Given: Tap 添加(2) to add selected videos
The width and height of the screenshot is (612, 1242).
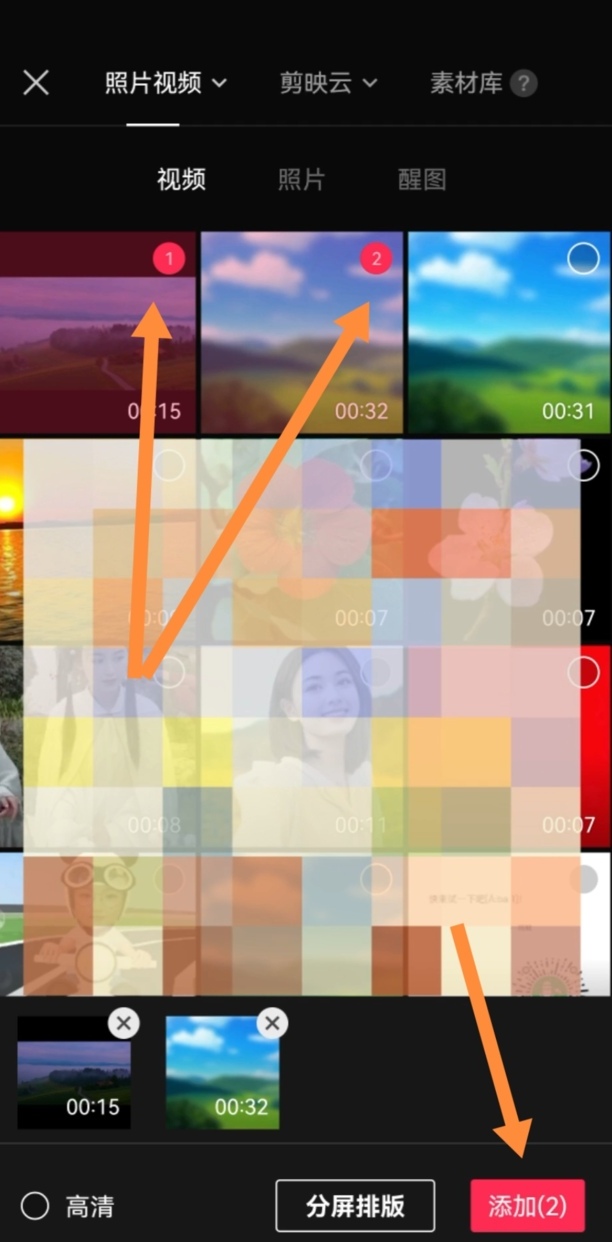Looking at the screenshot, I should tap(527, 1206).
